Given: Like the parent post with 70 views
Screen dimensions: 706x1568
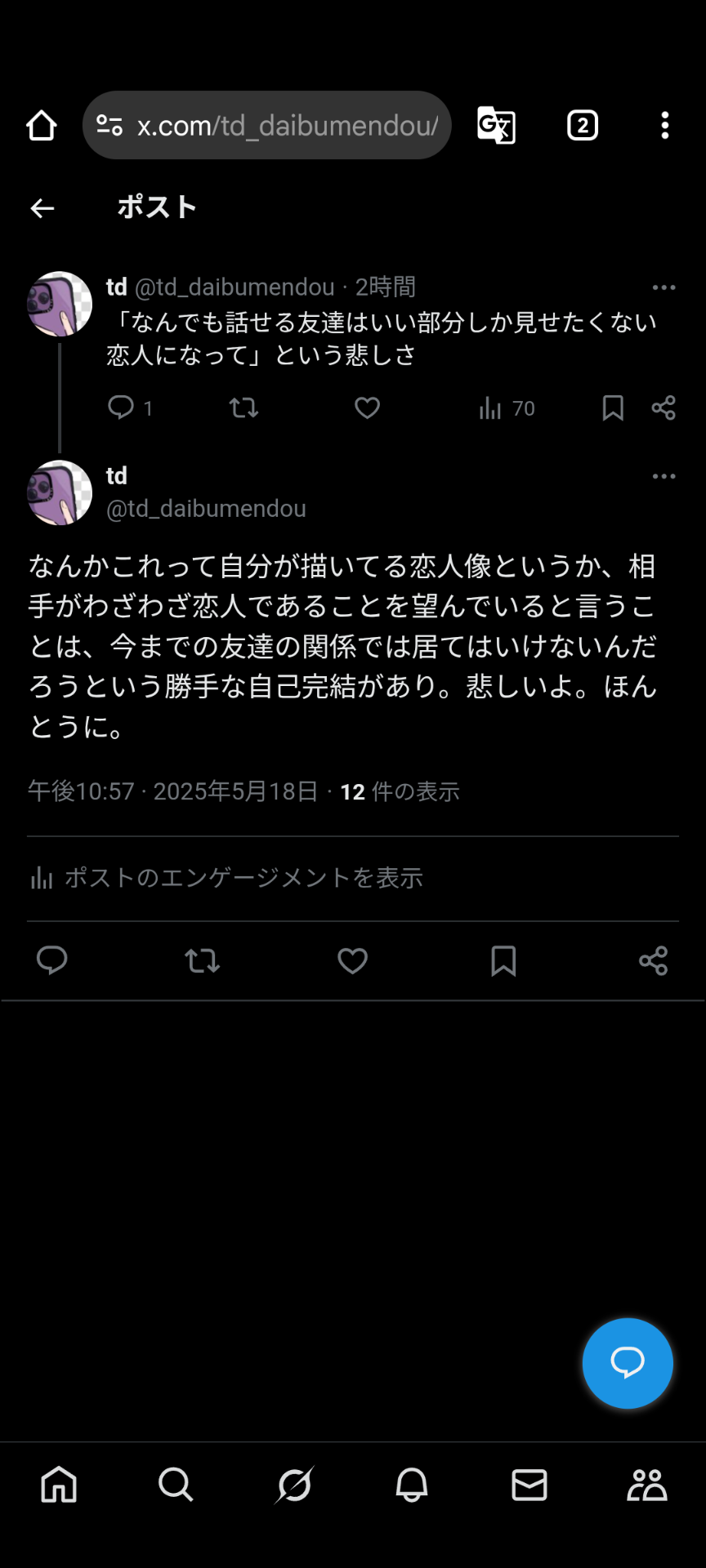Looking at the screenshot, I should pyautogui.click(x=367, y=408).
